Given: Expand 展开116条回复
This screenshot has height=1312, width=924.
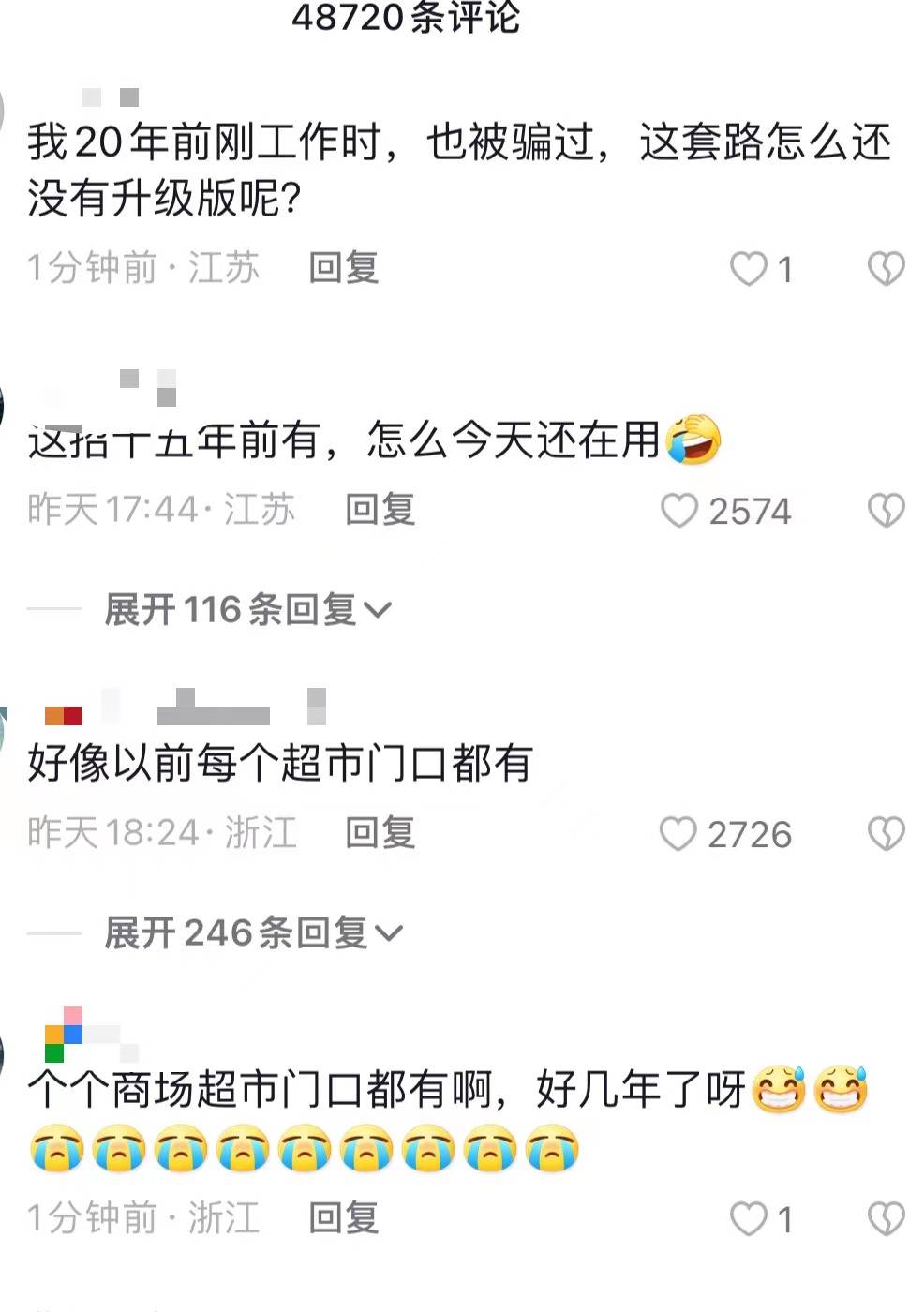Looking at the screenshot, I should 247,610.
